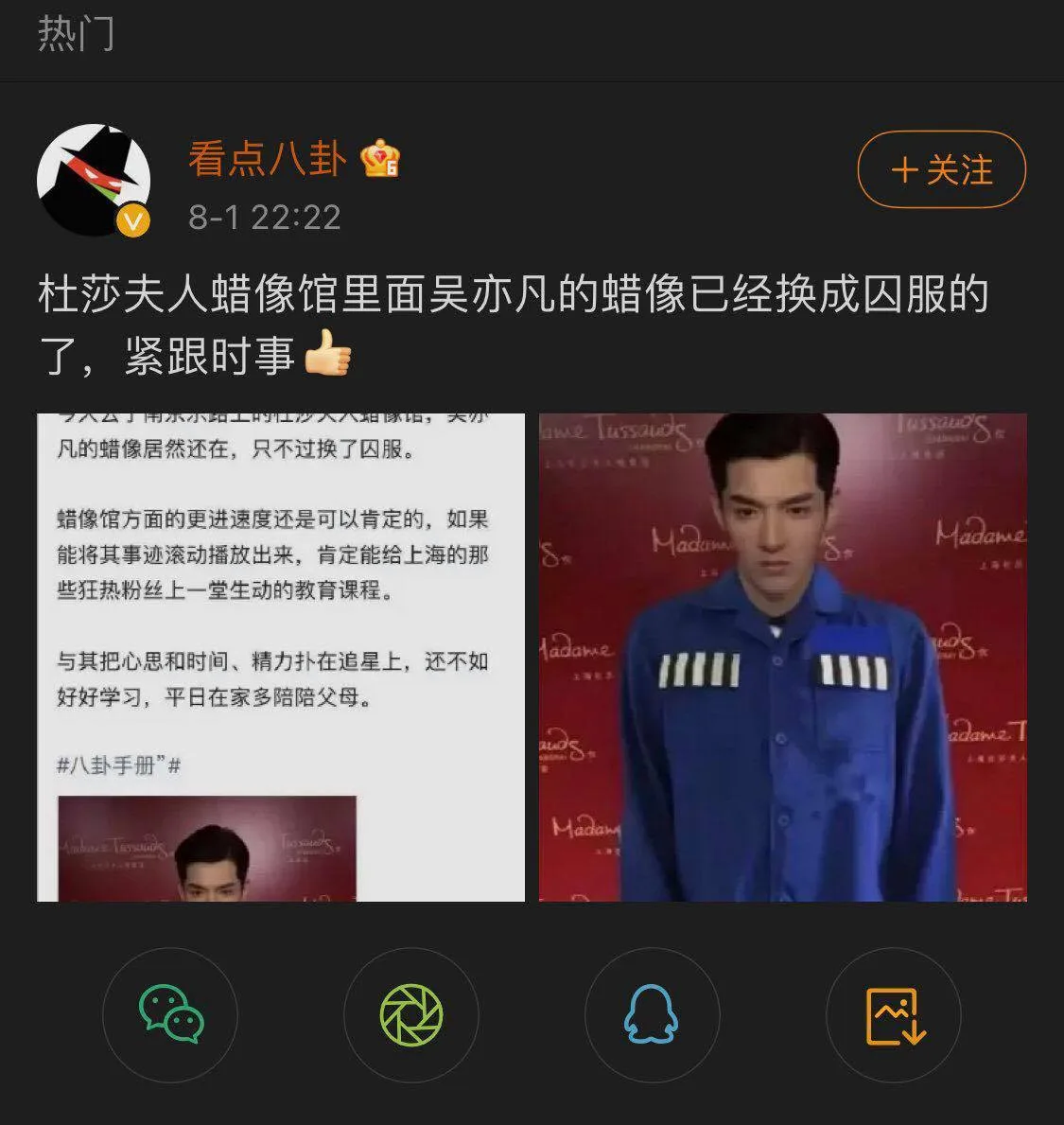This screenshot has height=1125, width=1064.
Task: Open the 看点八卦 profile avatar
Action: pos(94,180)
